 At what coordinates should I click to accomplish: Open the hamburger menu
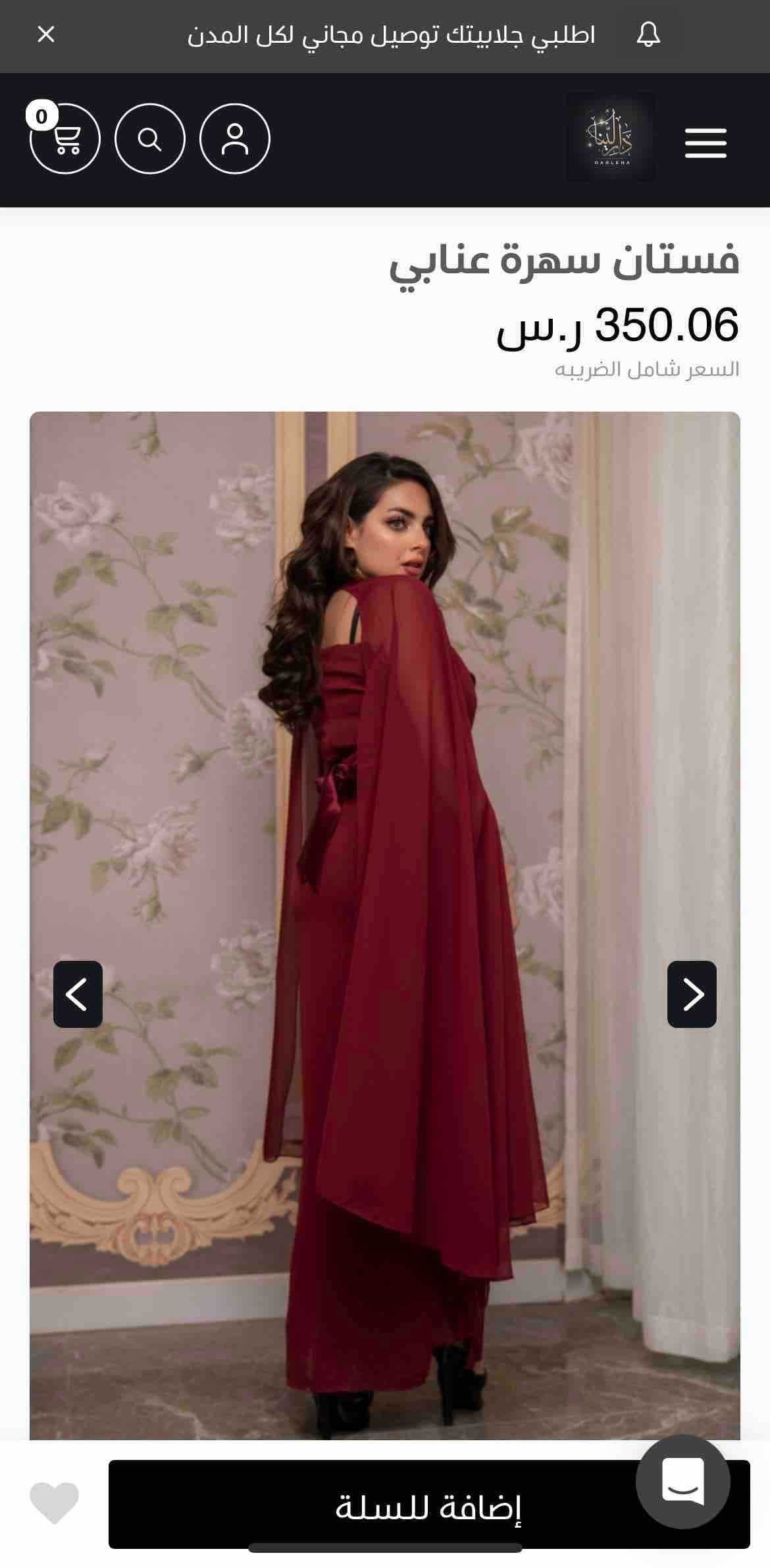(706, 143)
